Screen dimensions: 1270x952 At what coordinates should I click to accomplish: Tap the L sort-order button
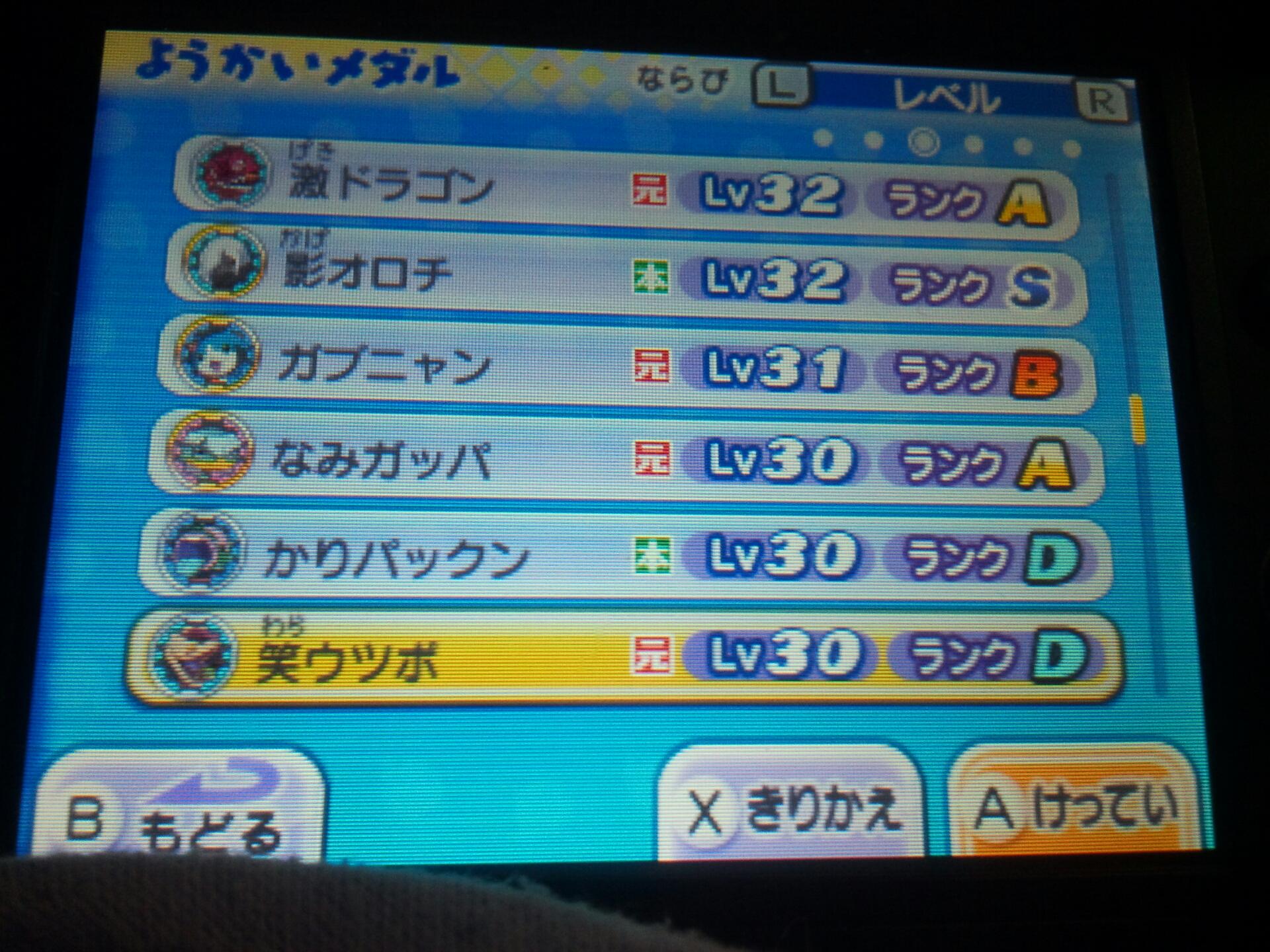tap(782, 87)
